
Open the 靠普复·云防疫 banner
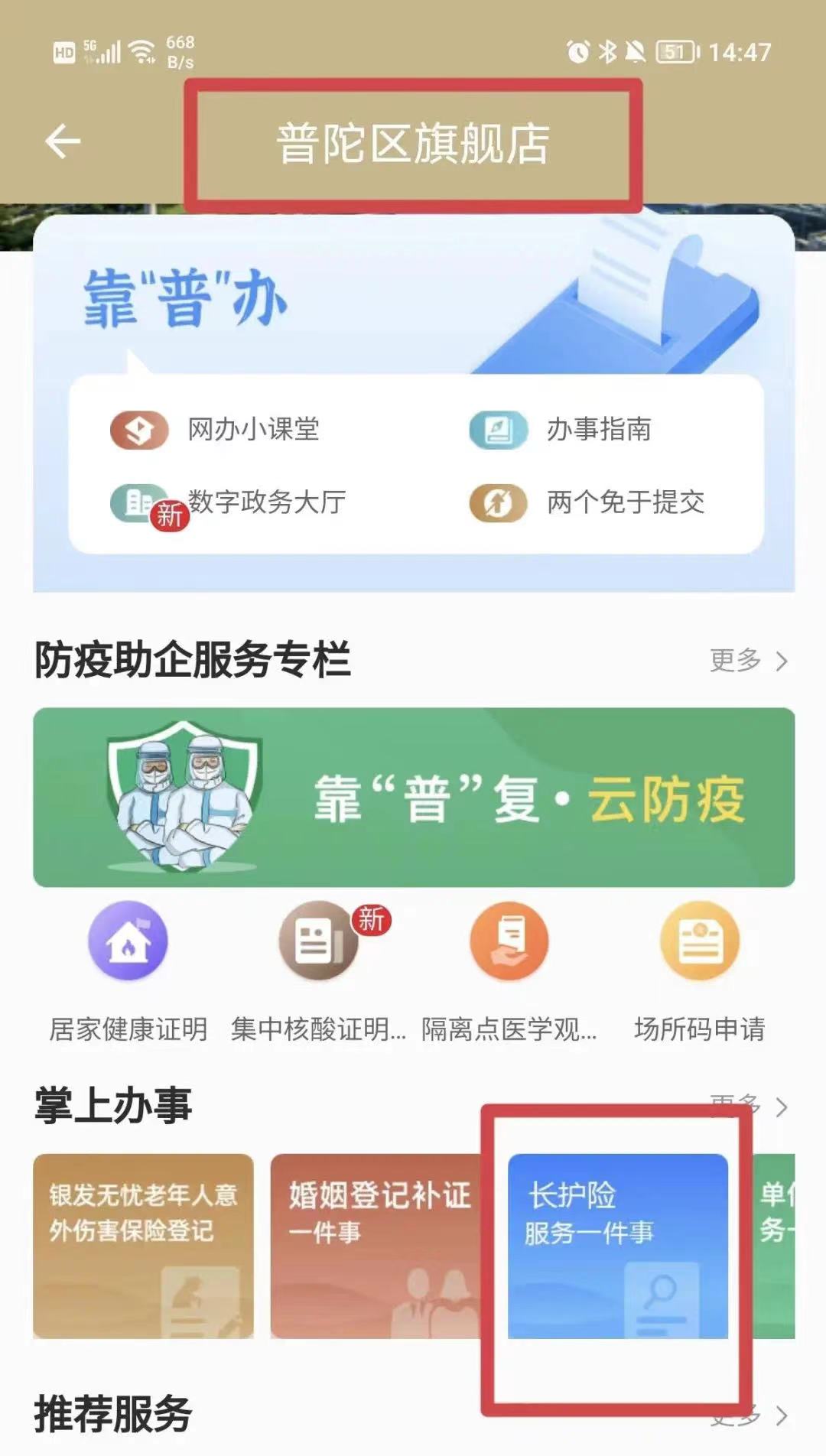413,798
